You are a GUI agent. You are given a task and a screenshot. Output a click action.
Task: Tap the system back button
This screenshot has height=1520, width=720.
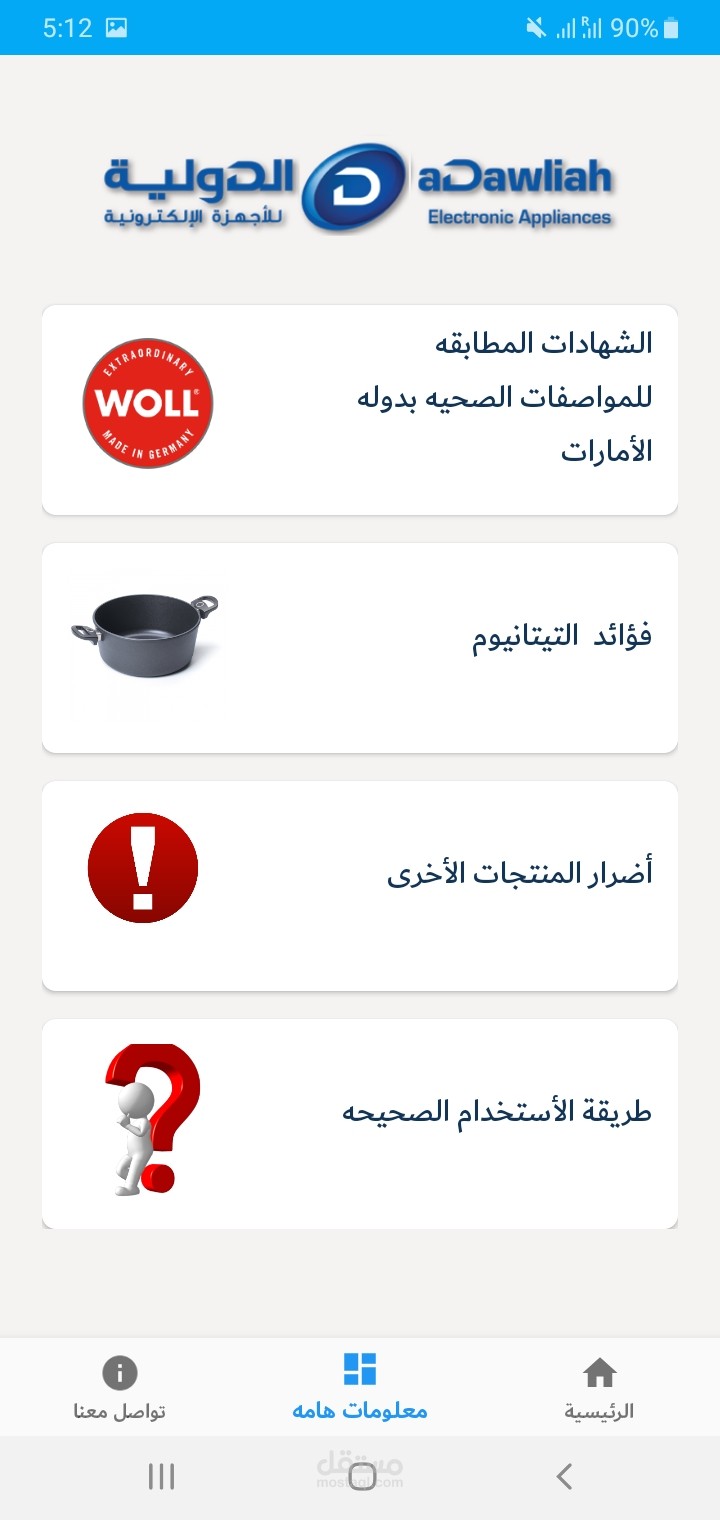564,1476
